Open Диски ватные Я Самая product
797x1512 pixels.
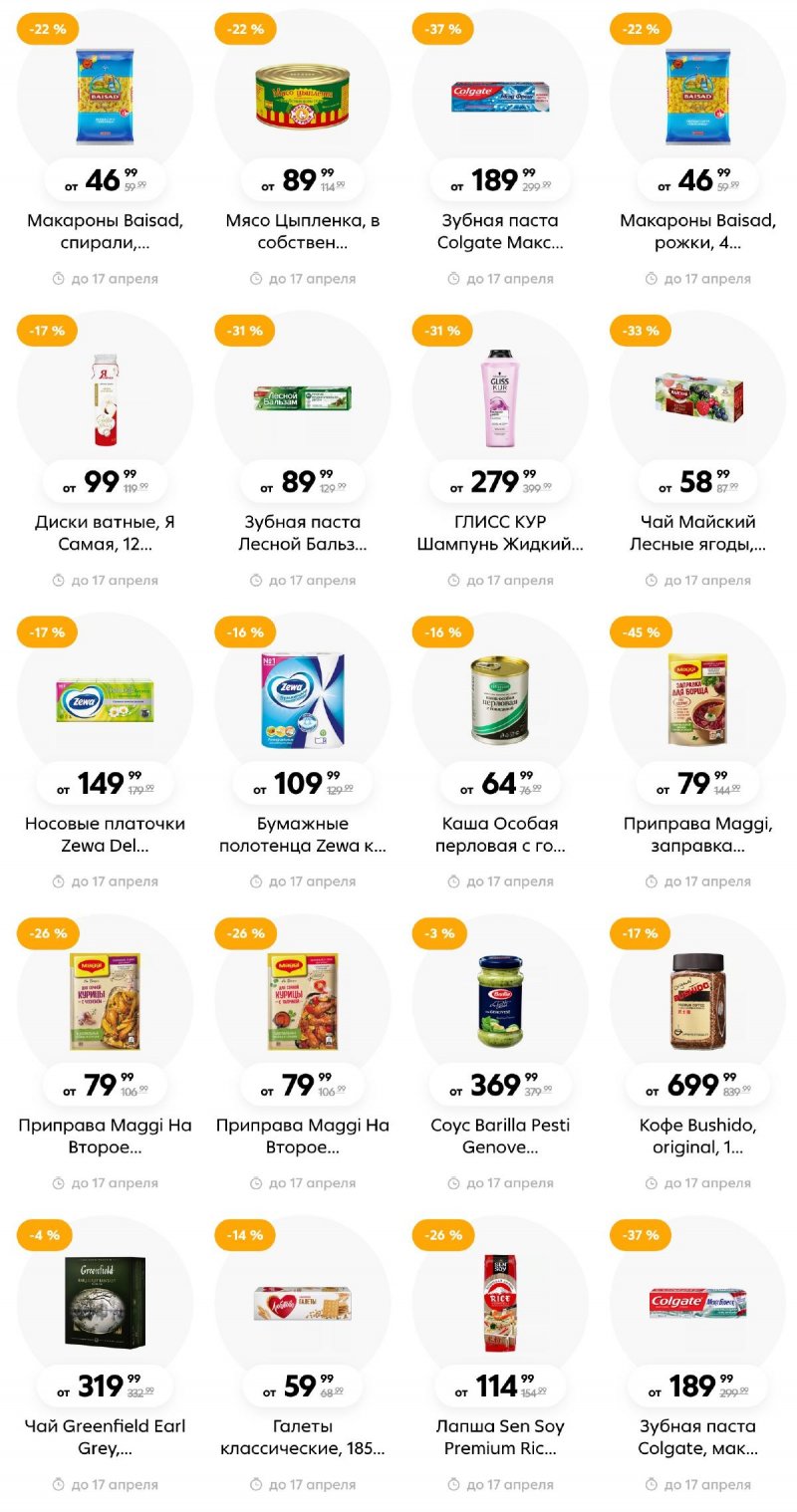click(105, 396)
